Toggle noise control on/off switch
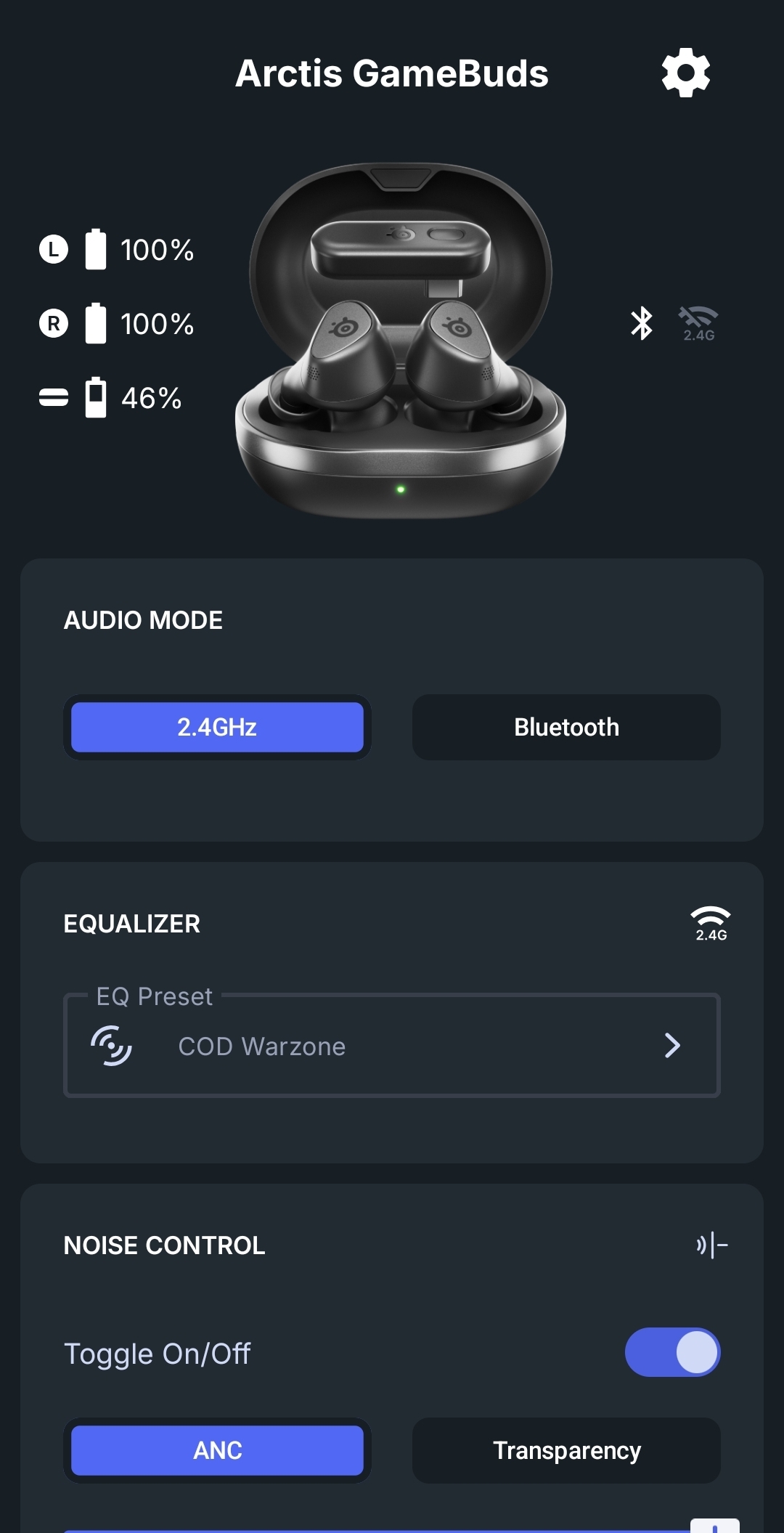This screenshot has height=1533, width=784. (x=672, y=1352)
